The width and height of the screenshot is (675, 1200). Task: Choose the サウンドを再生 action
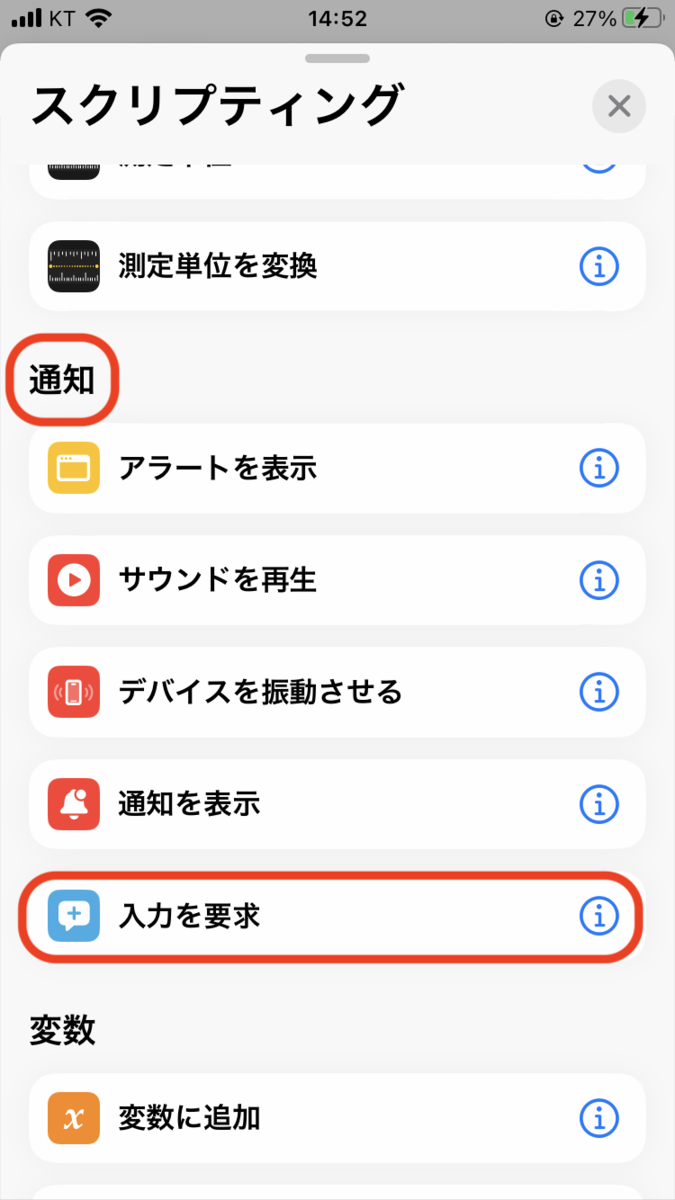point(218,579)
